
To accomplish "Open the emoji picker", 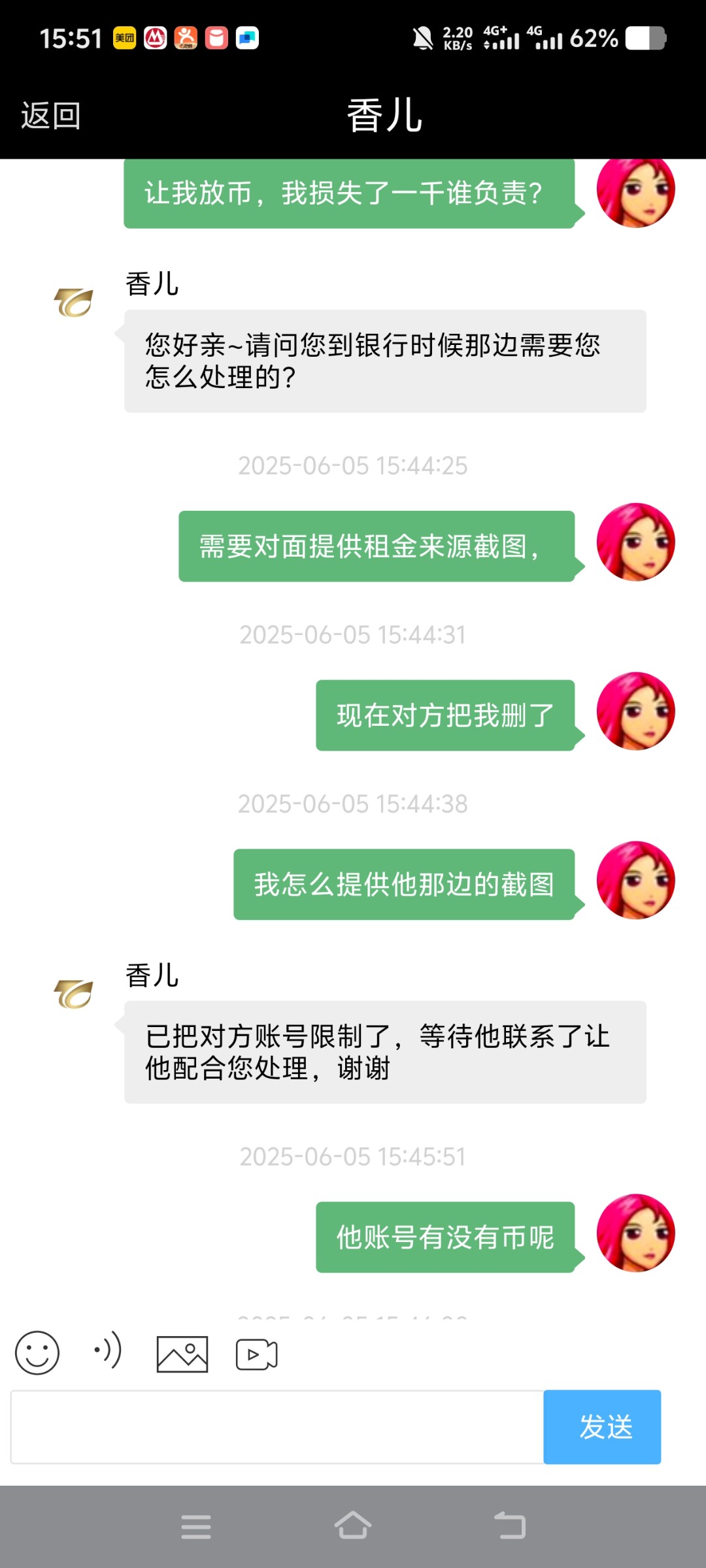I will 37,1353.
